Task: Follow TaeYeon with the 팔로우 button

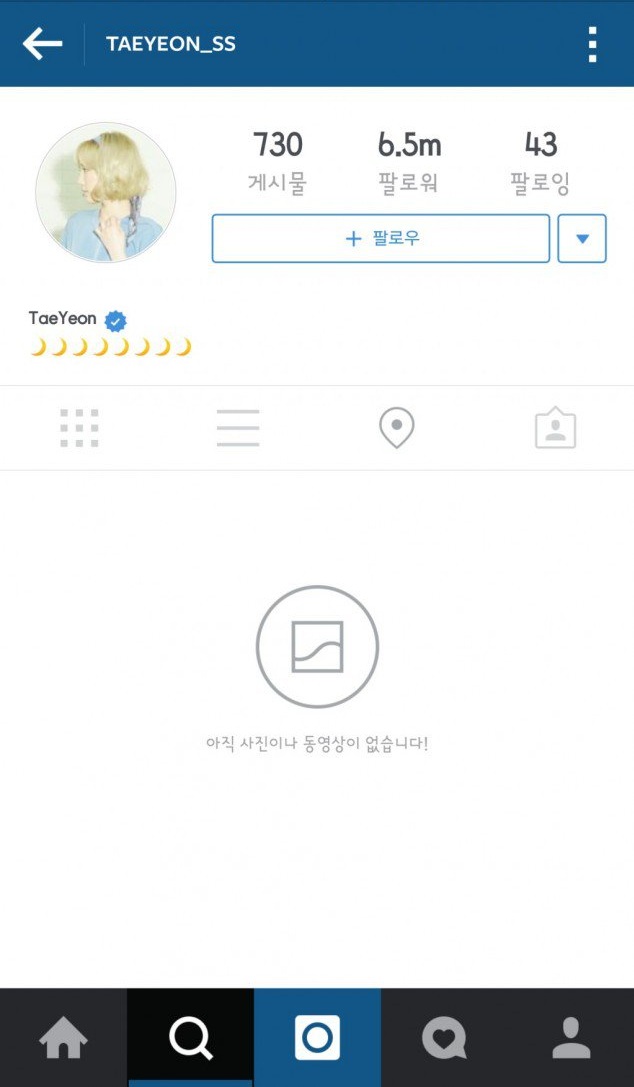Action: (380, 239)
